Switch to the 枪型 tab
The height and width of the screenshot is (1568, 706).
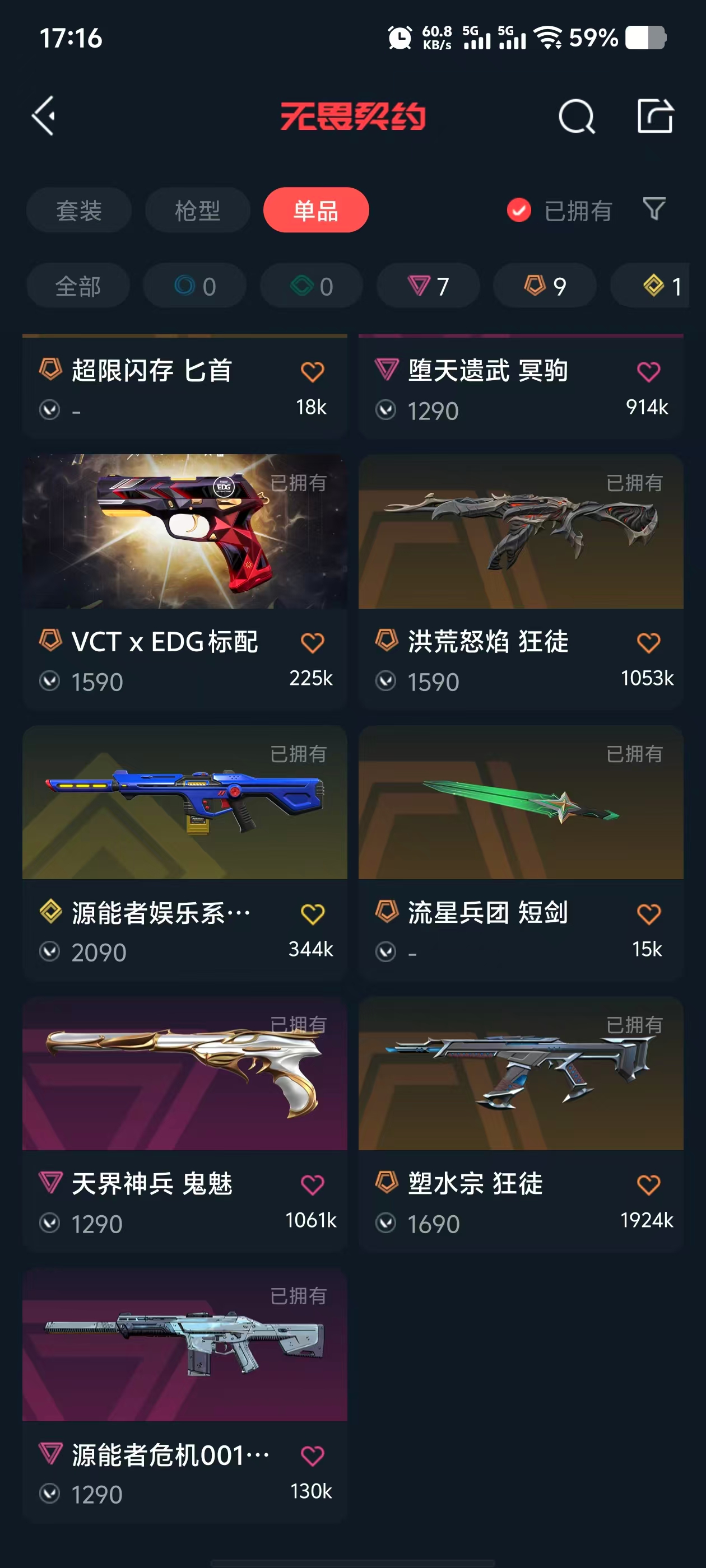[197, 211]
